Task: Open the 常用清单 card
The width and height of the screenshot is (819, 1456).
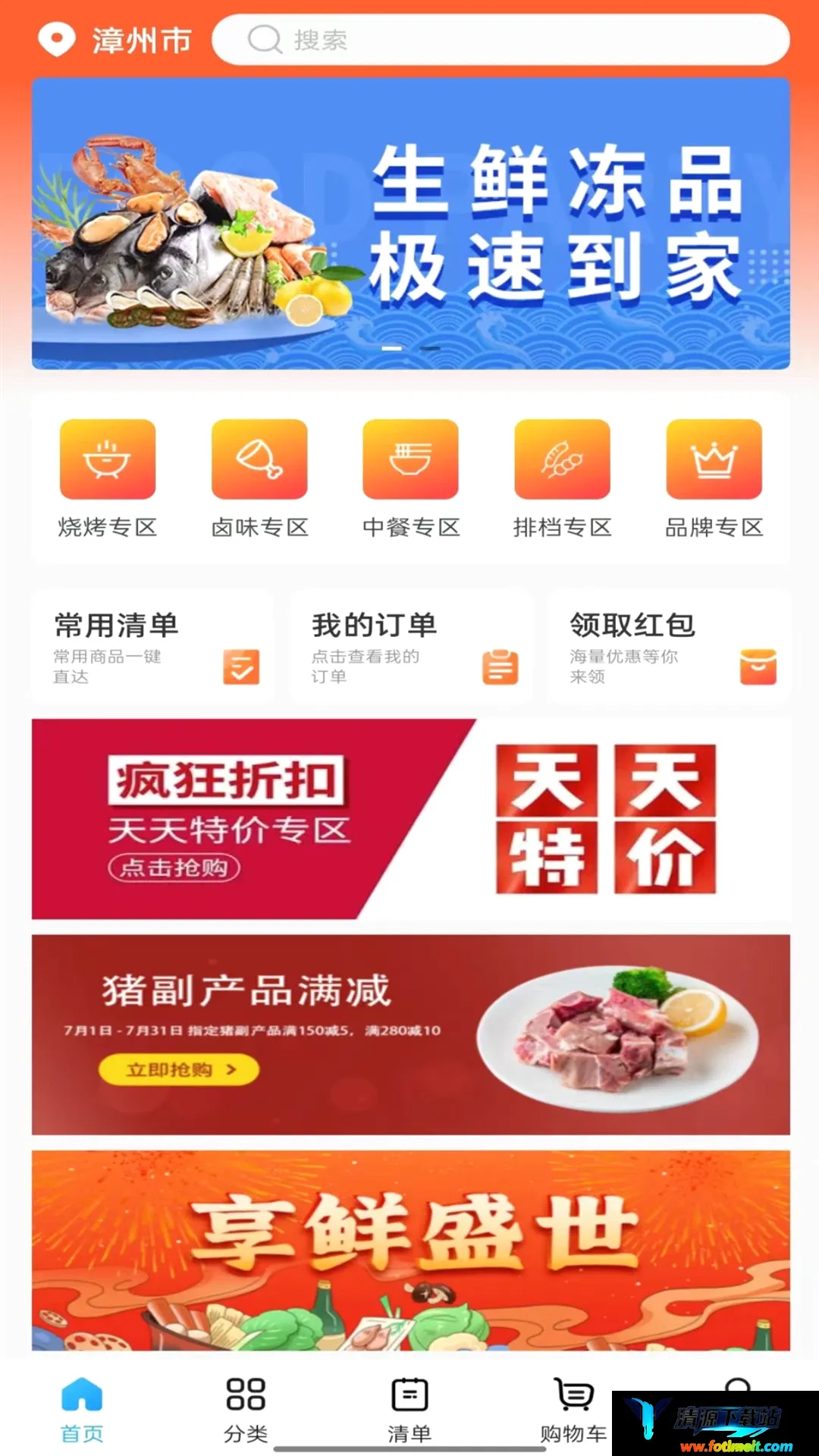Action: click(x=152, y=647)
